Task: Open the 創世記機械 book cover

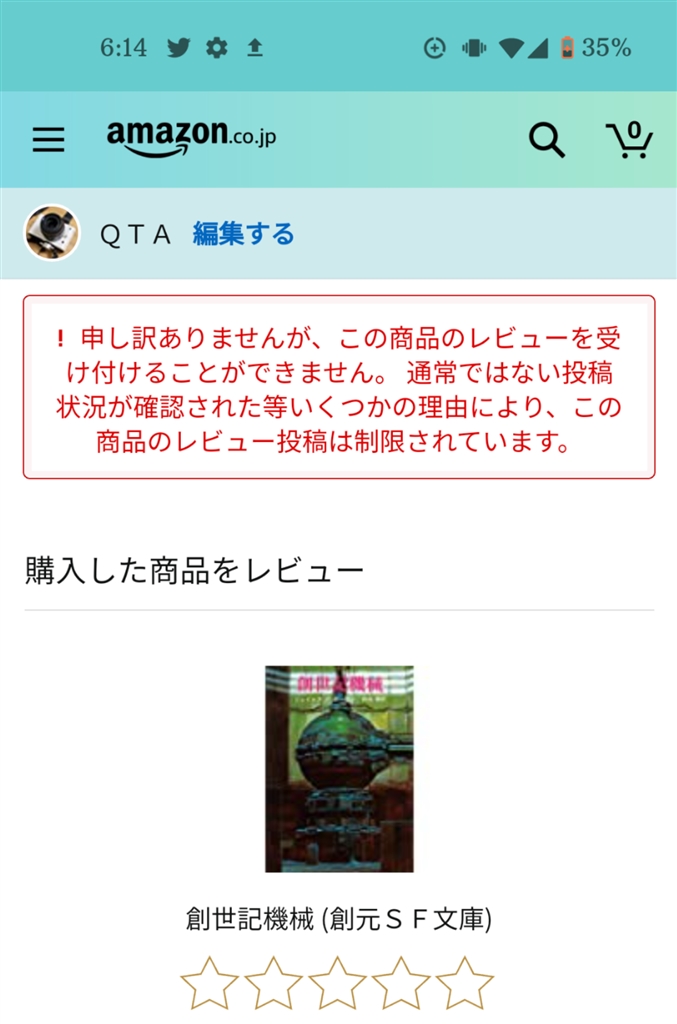Action: pos(339,768)
